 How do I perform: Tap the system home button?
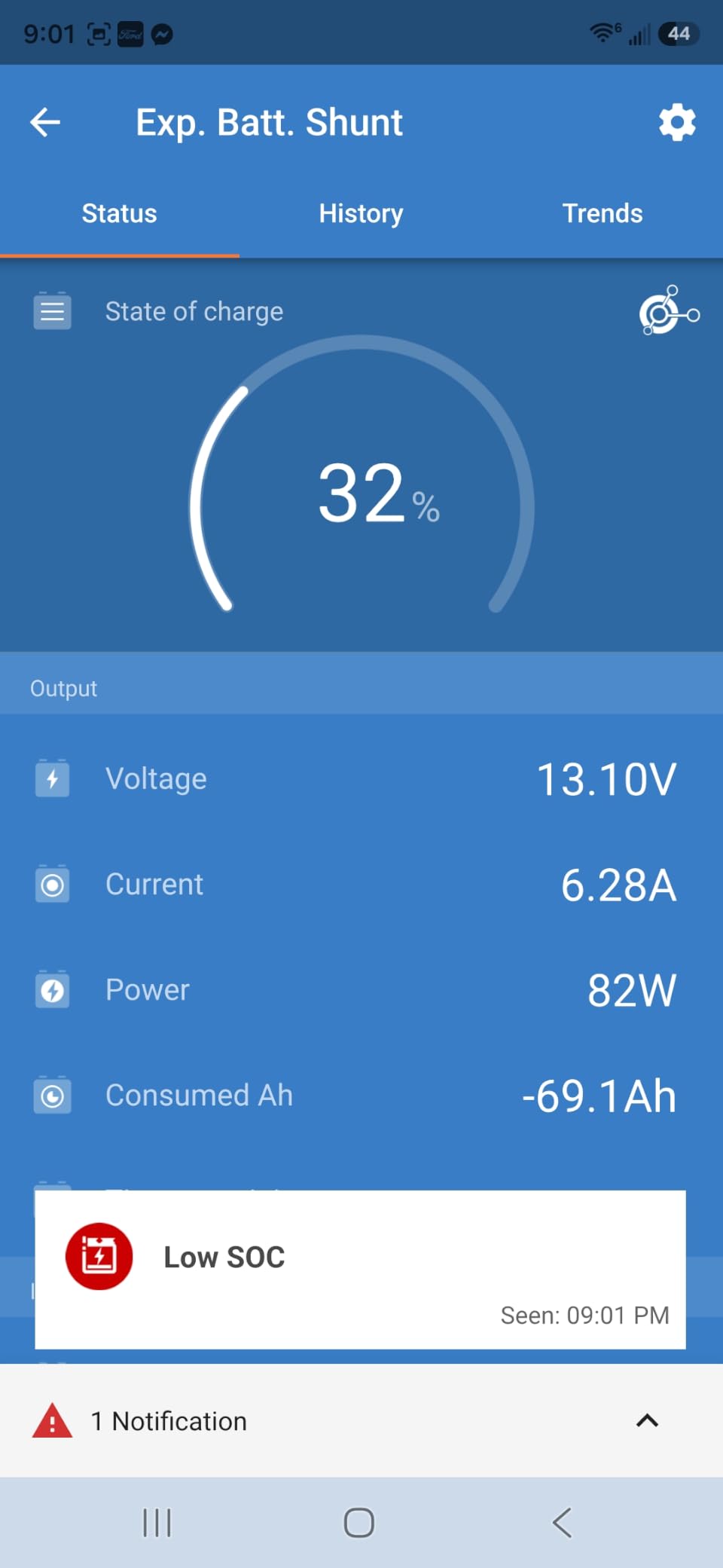pos(358,1522)
